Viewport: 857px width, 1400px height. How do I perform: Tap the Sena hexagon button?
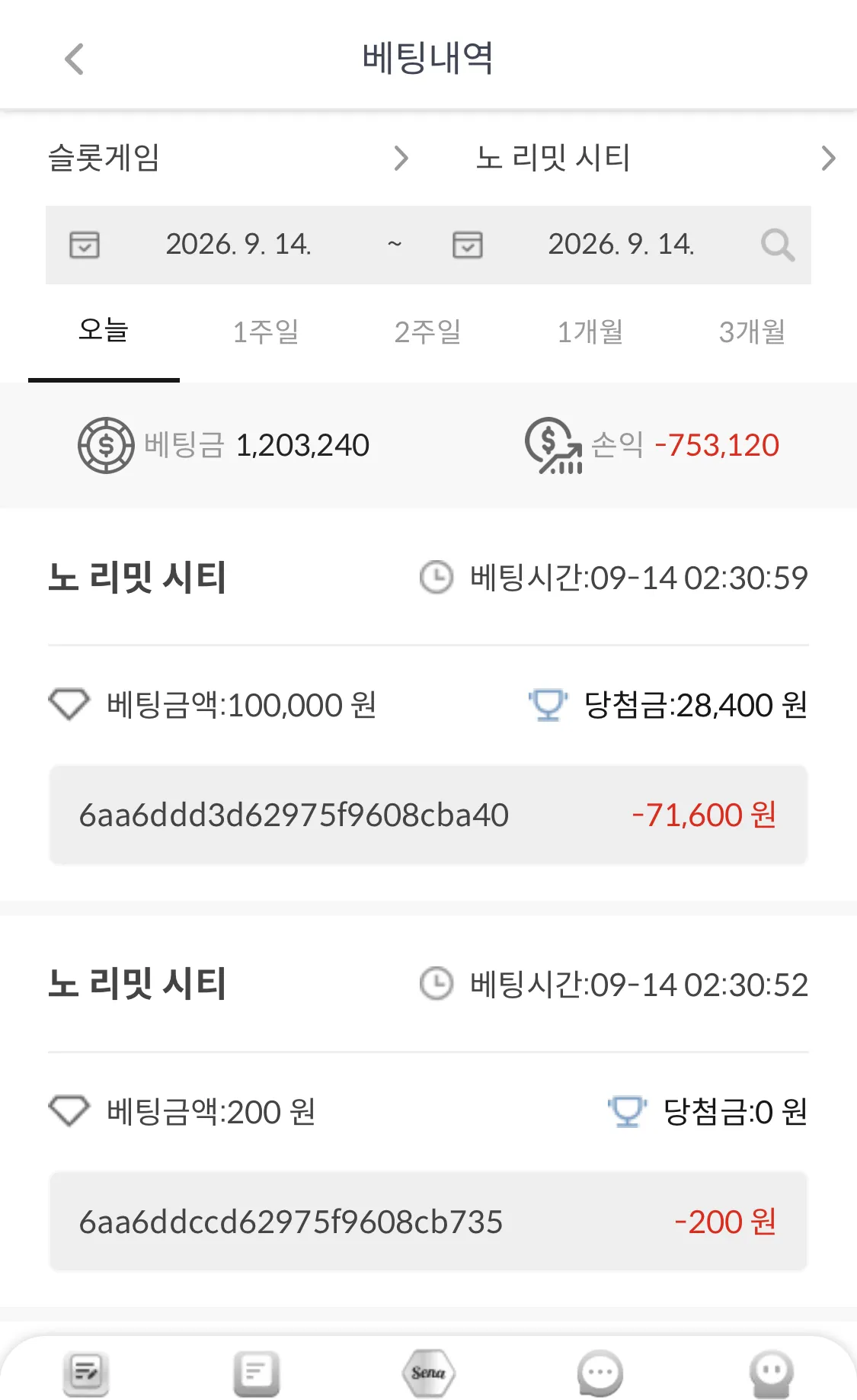point(428,1373)
